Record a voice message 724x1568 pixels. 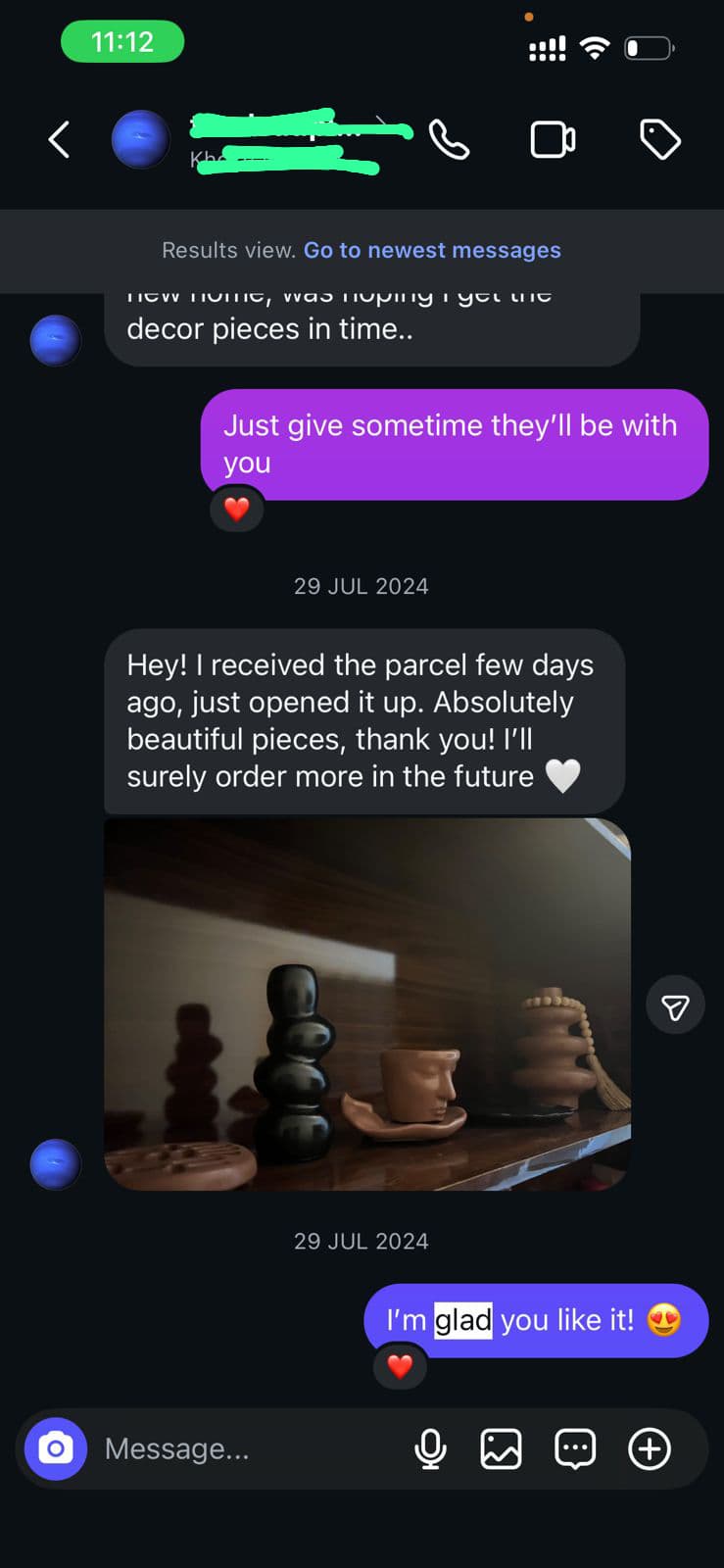(430, 1448)
